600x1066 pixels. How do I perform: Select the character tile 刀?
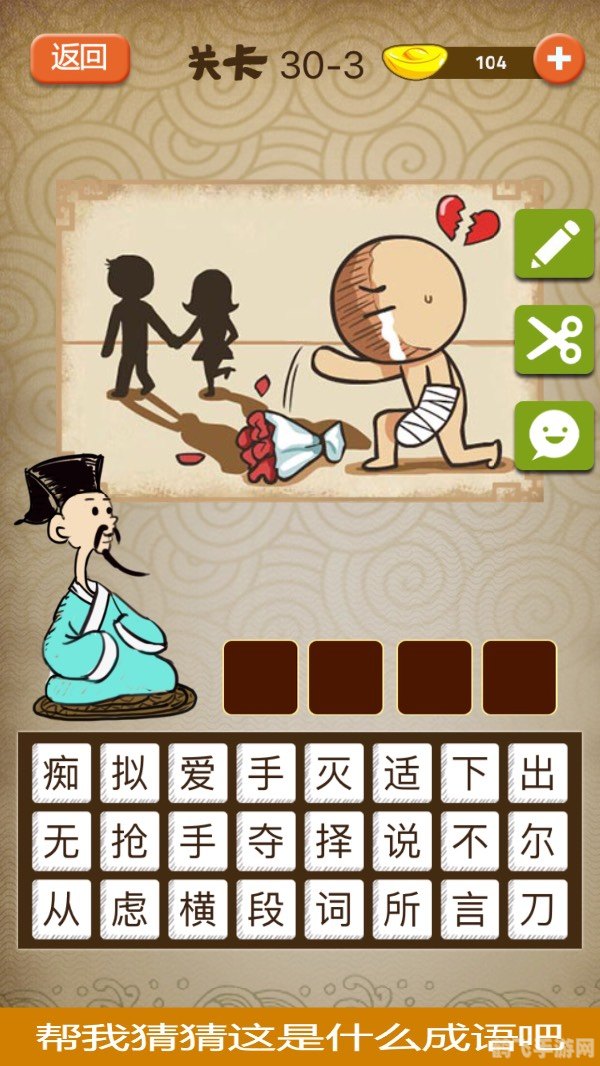[537, 909]
